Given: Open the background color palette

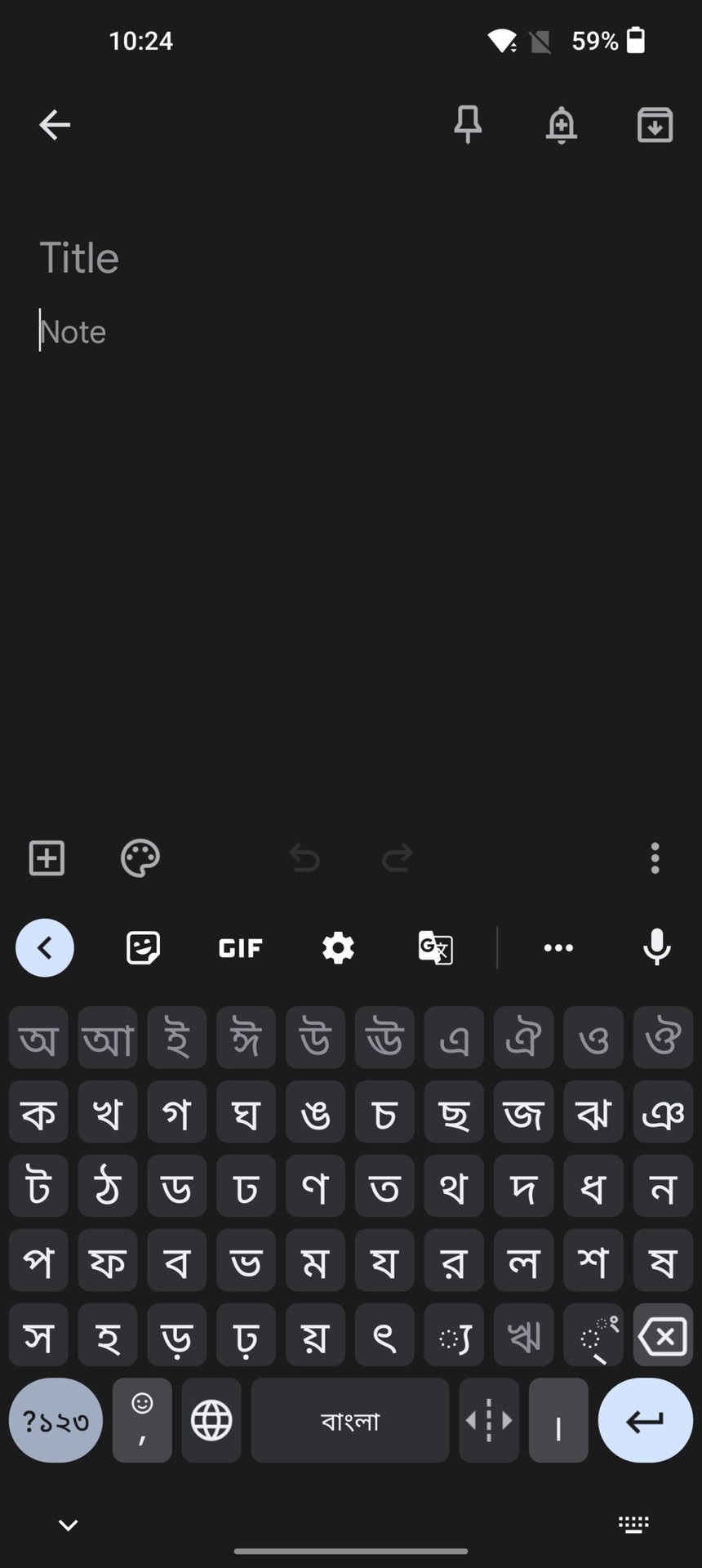Looking at the screenshot, I should [x=140, y=858].
